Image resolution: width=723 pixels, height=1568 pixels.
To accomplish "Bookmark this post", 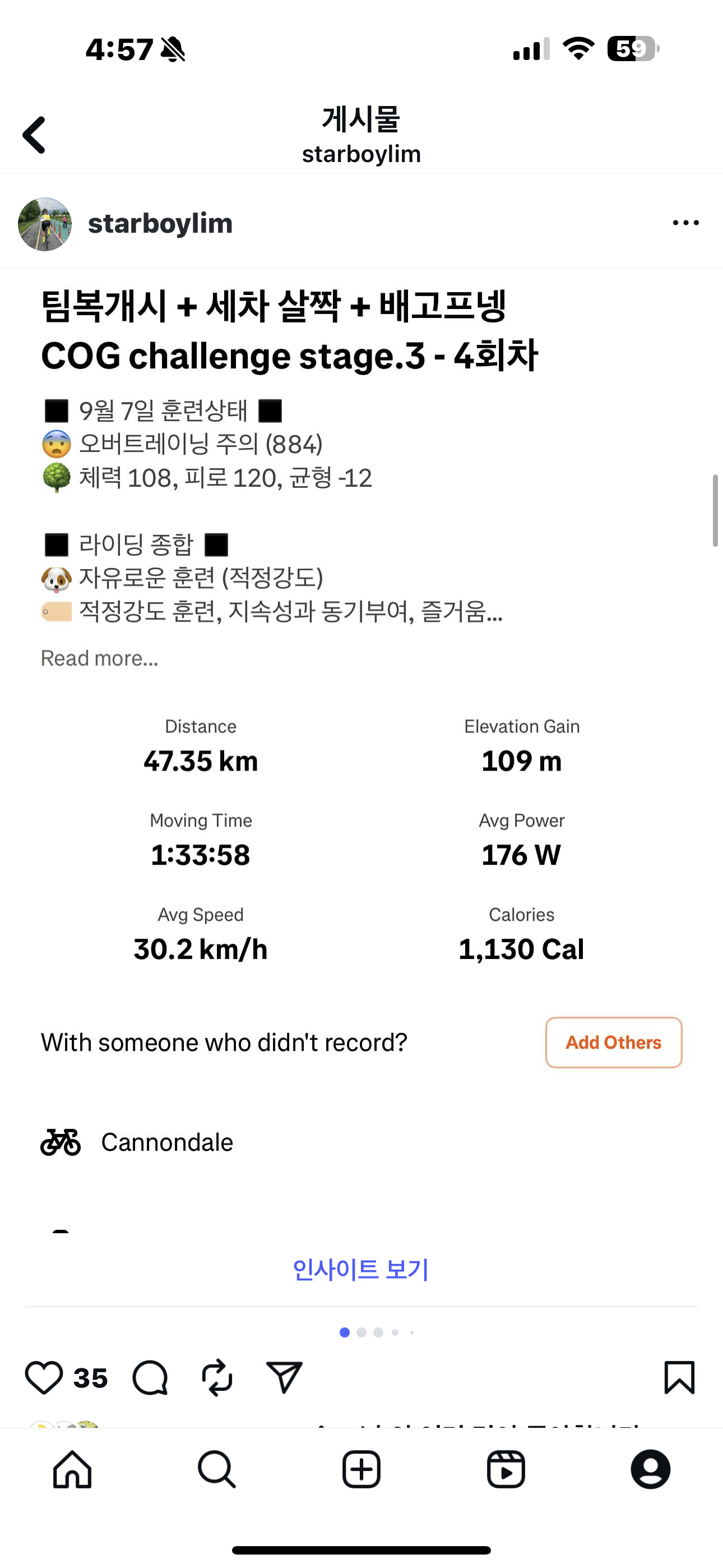I will [679, 1377].
